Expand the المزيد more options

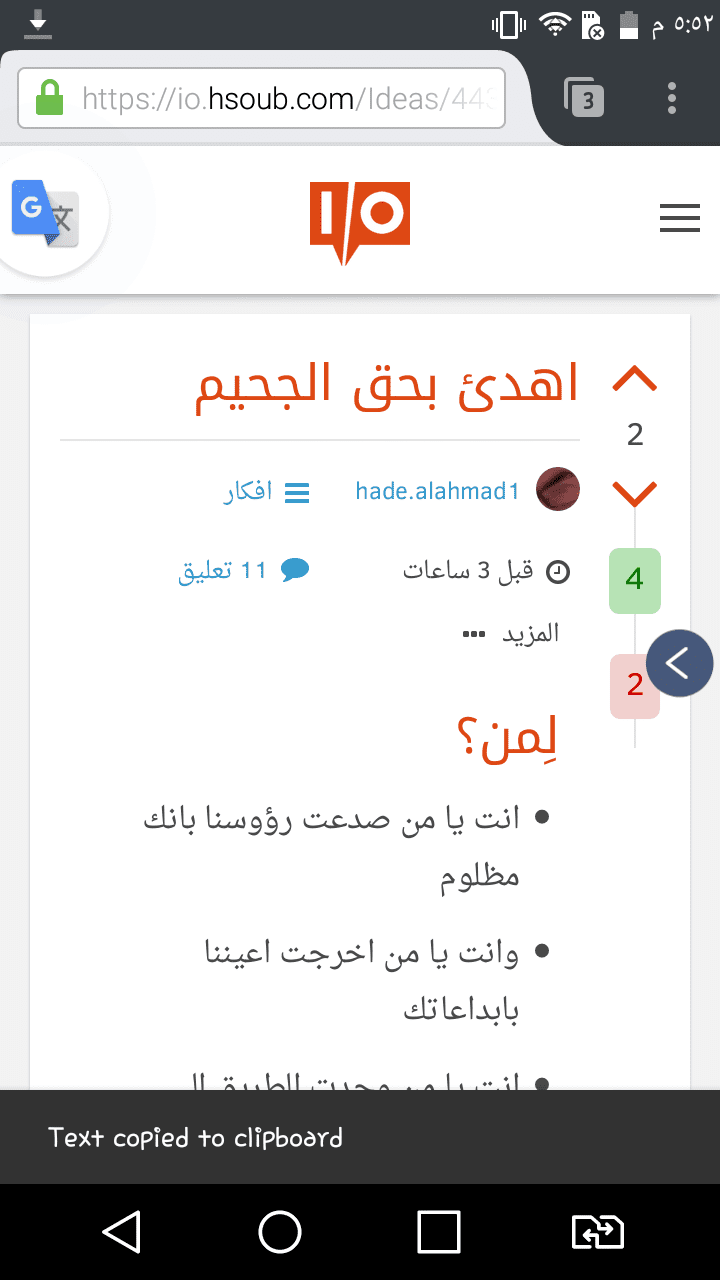click(510, 634)
